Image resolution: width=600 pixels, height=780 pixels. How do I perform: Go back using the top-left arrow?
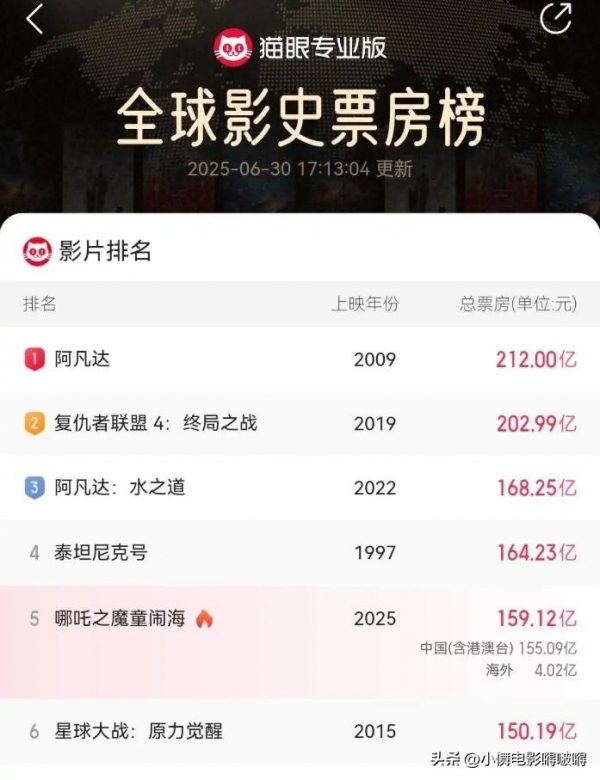pyautogui.click(x=35, y=18)
